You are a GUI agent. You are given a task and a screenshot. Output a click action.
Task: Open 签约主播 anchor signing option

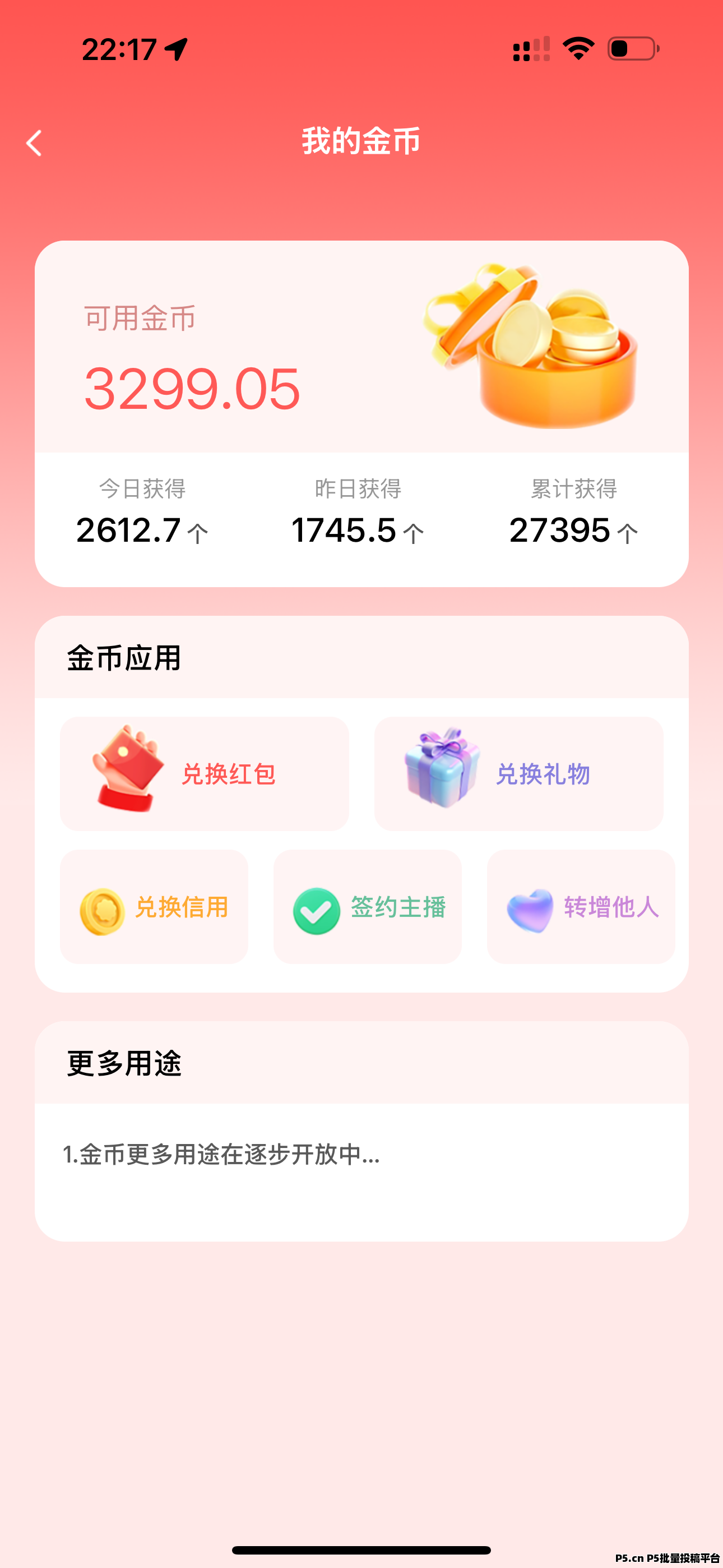368,907
